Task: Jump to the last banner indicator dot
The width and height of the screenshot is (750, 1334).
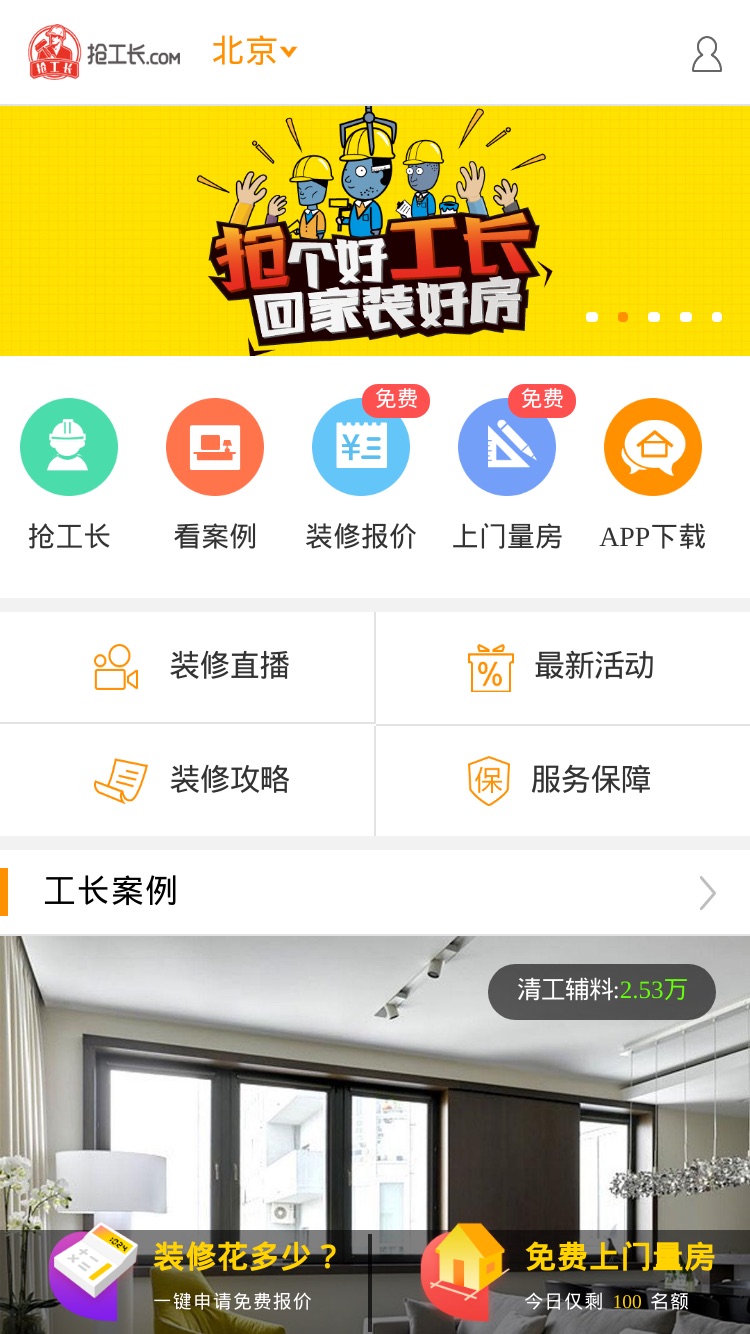Action: coord(717,317)
